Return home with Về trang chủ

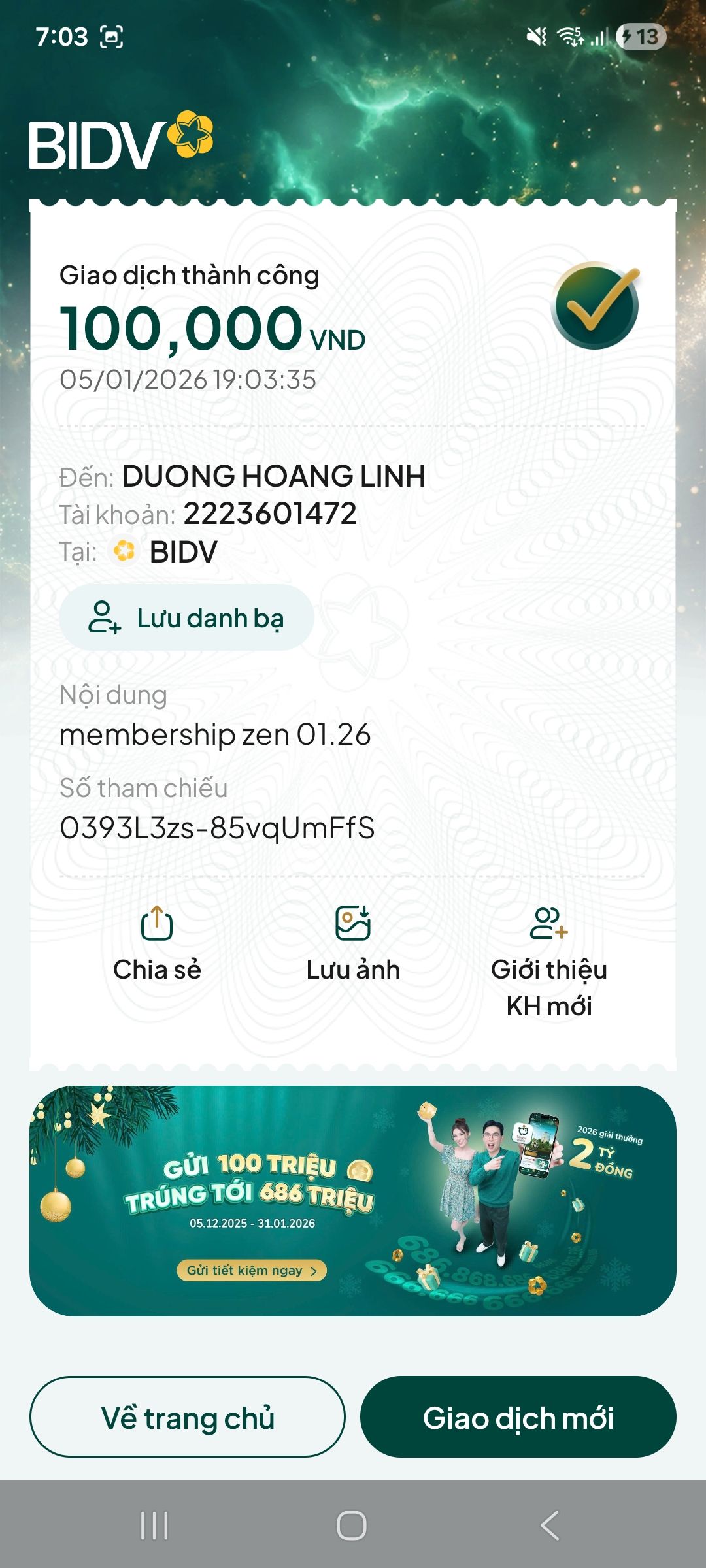188,1416
